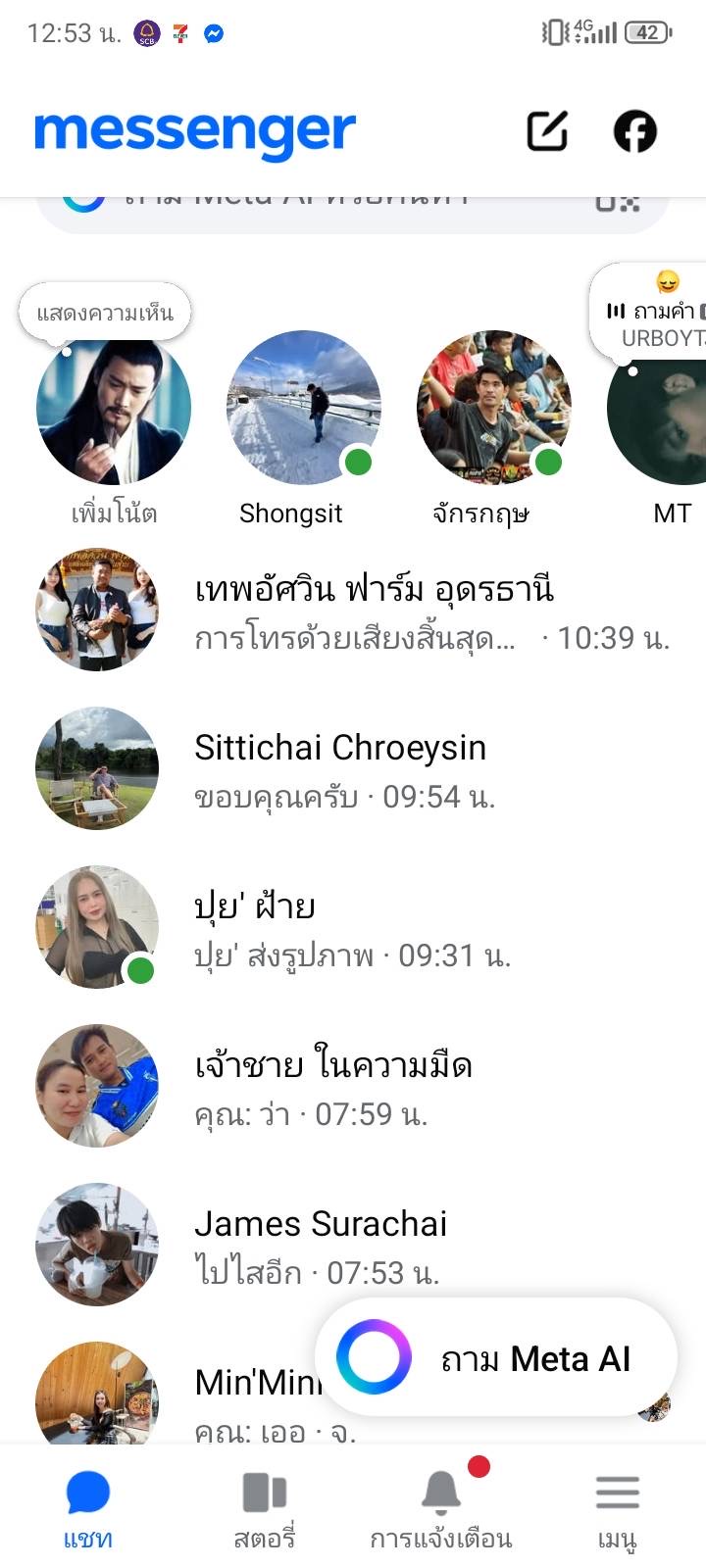Image resolution: width=706 pixels, height=1568 pixels.
Task: Ask Meta AI via floating button
Action: pos(496,1358)
